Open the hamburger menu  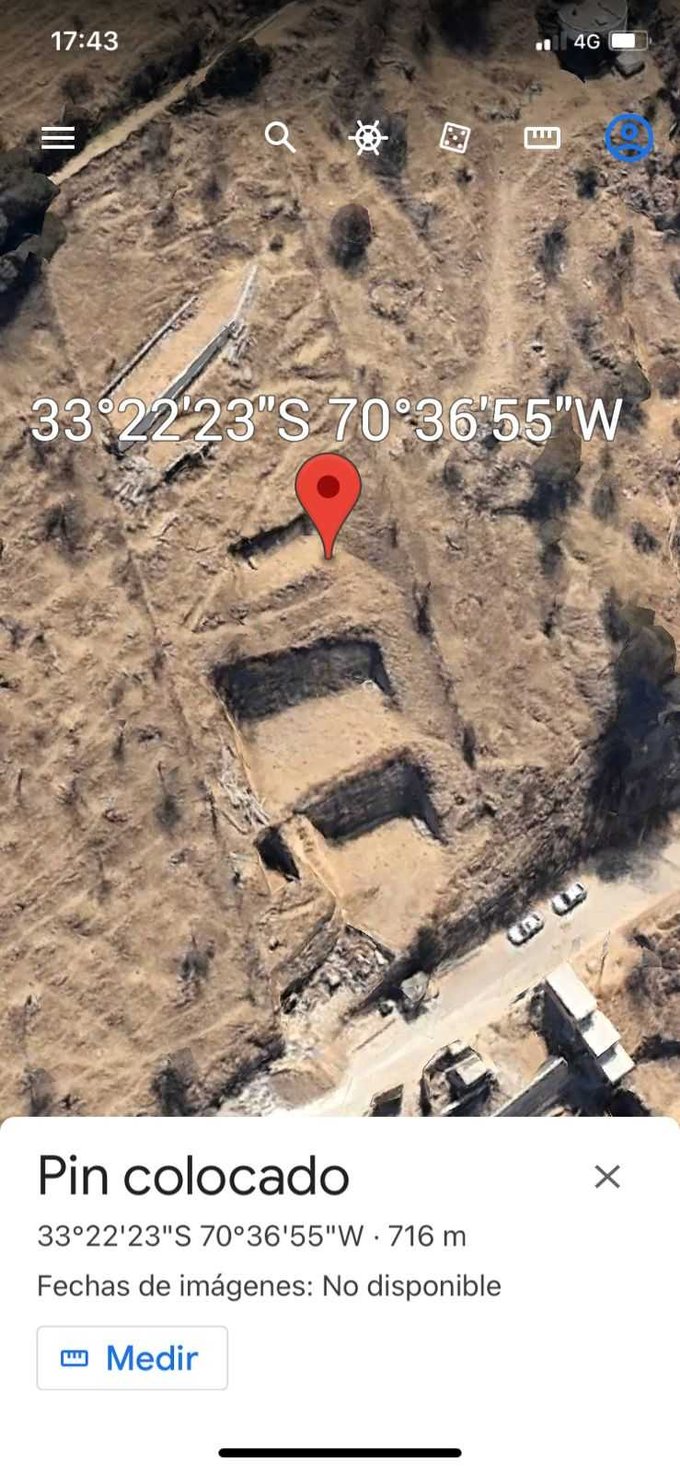[x=58, y=138]
